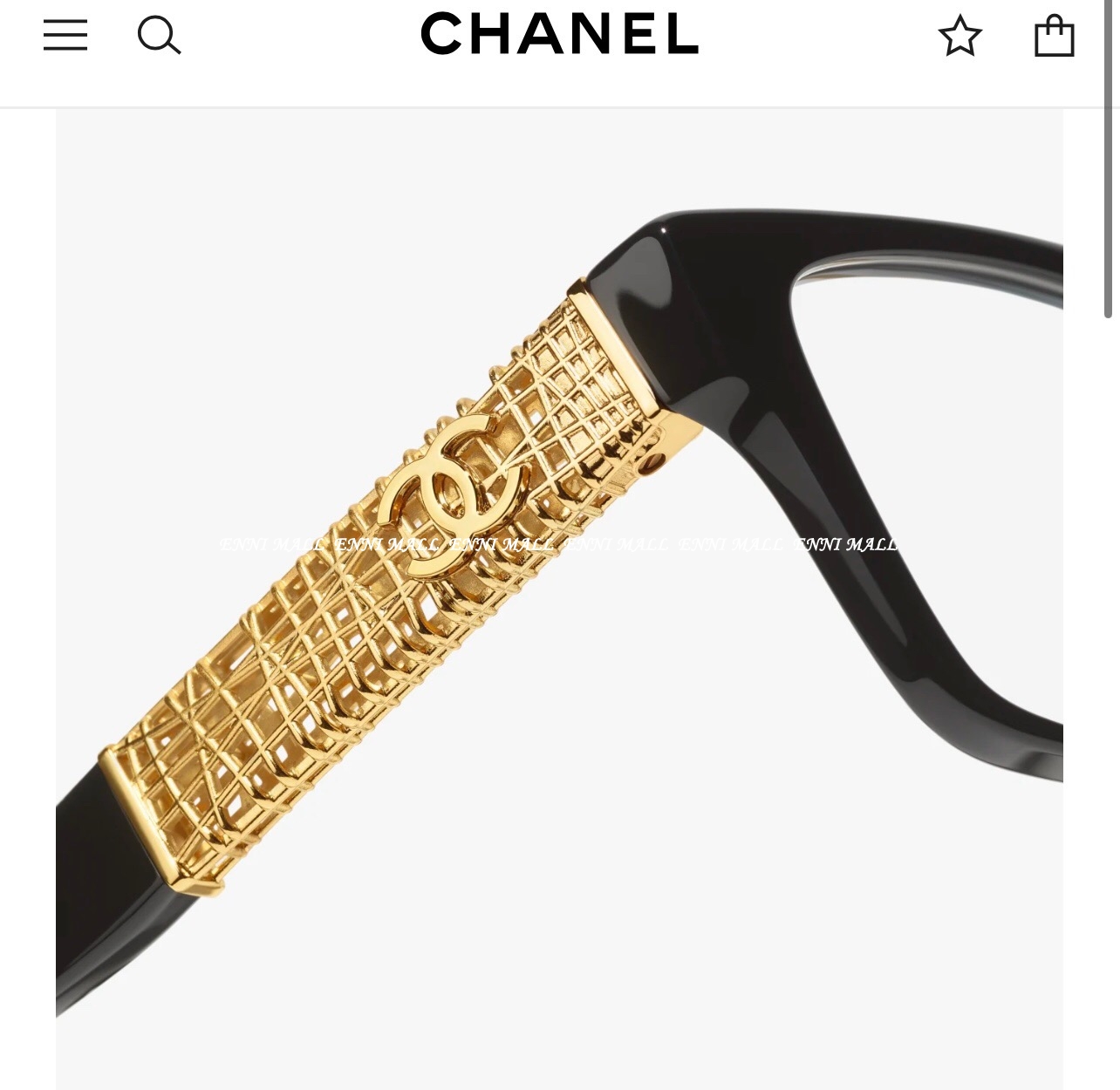Tap the Chanel logo to go home

coord(559,34)
